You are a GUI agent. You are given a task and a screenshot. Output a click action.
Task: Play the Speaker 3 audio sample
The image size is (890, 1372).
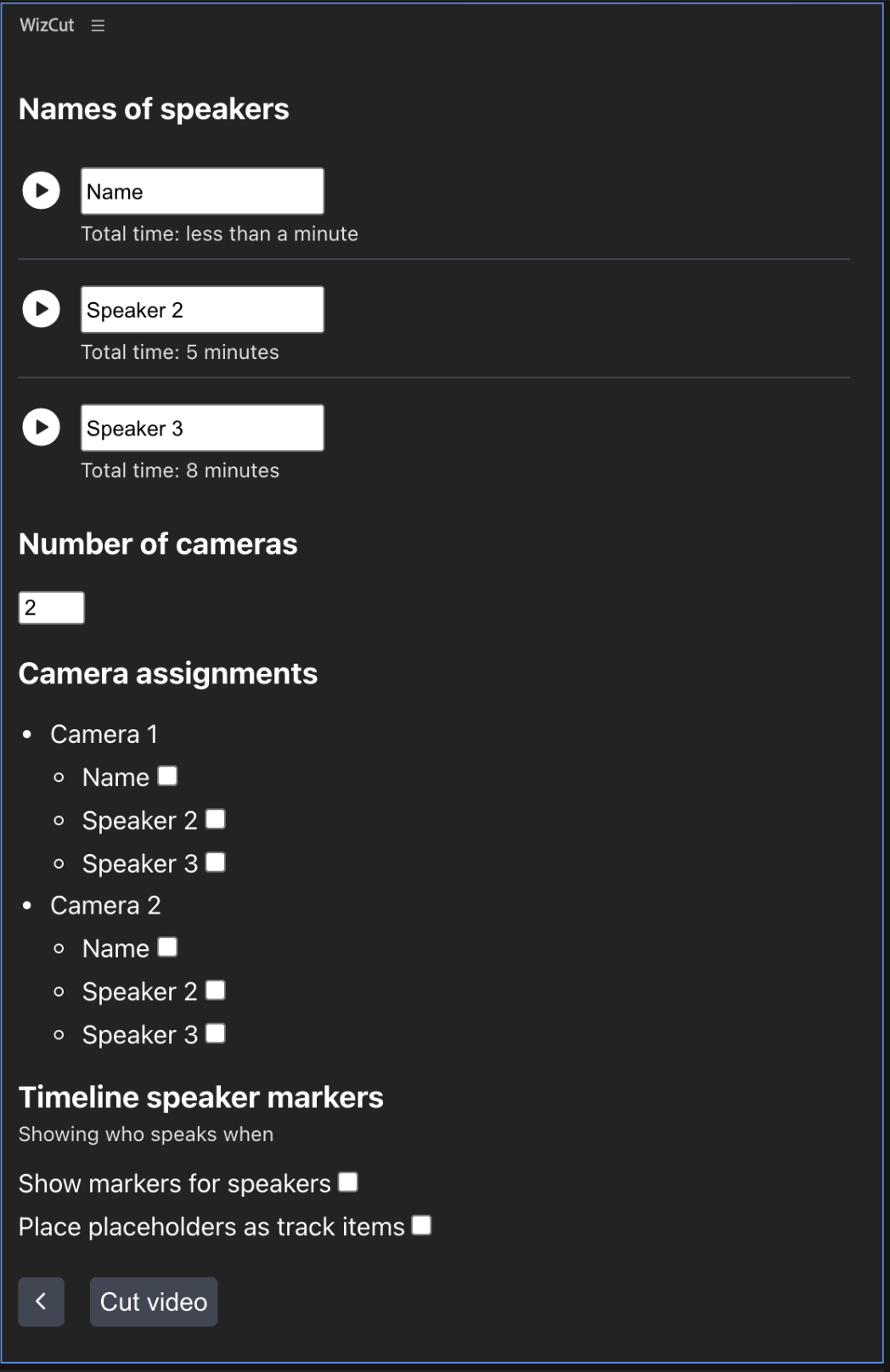click(40, 427)
